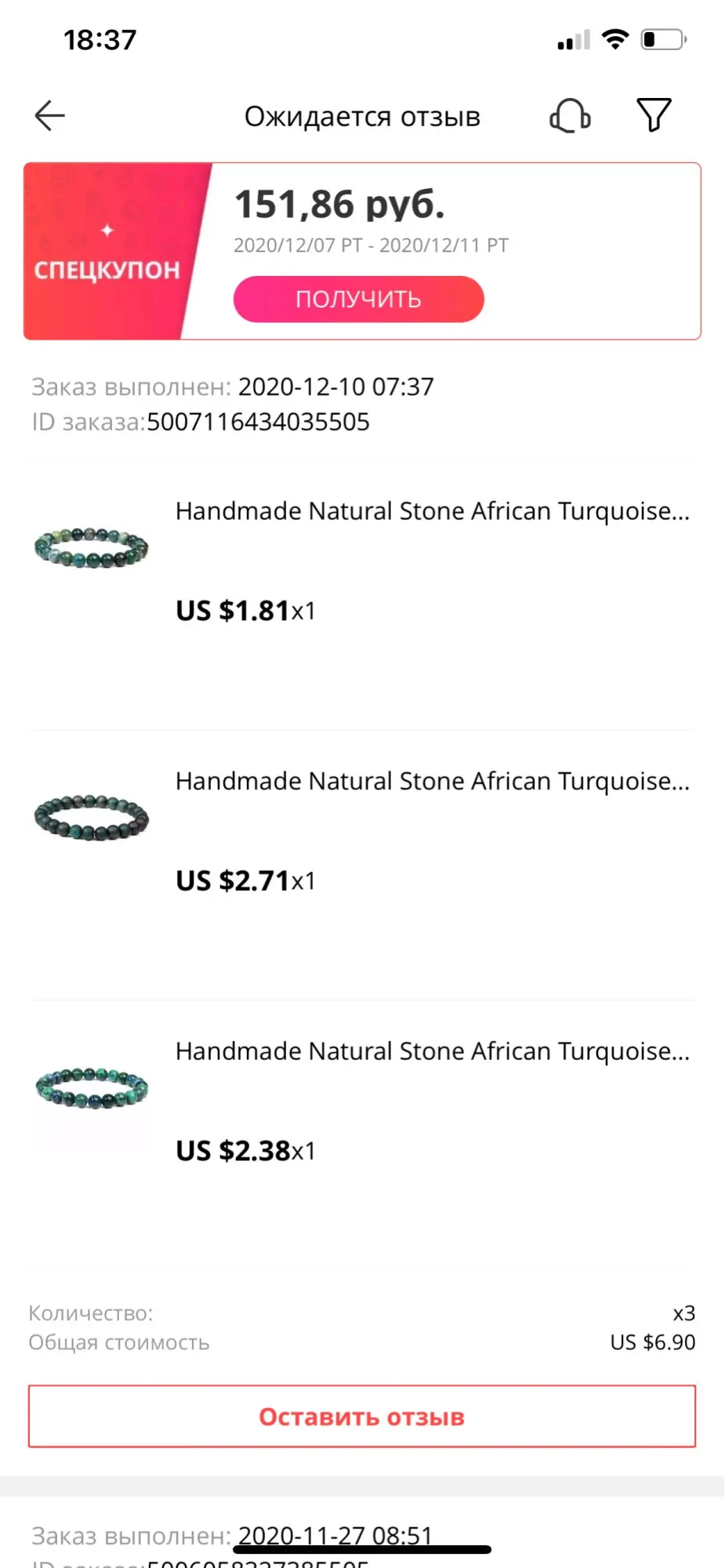Viewport: 725px width, 1568px height.
Task: Claim coupon with ПОЛУЧИТЬ button
Action: (x=358, y=299)
